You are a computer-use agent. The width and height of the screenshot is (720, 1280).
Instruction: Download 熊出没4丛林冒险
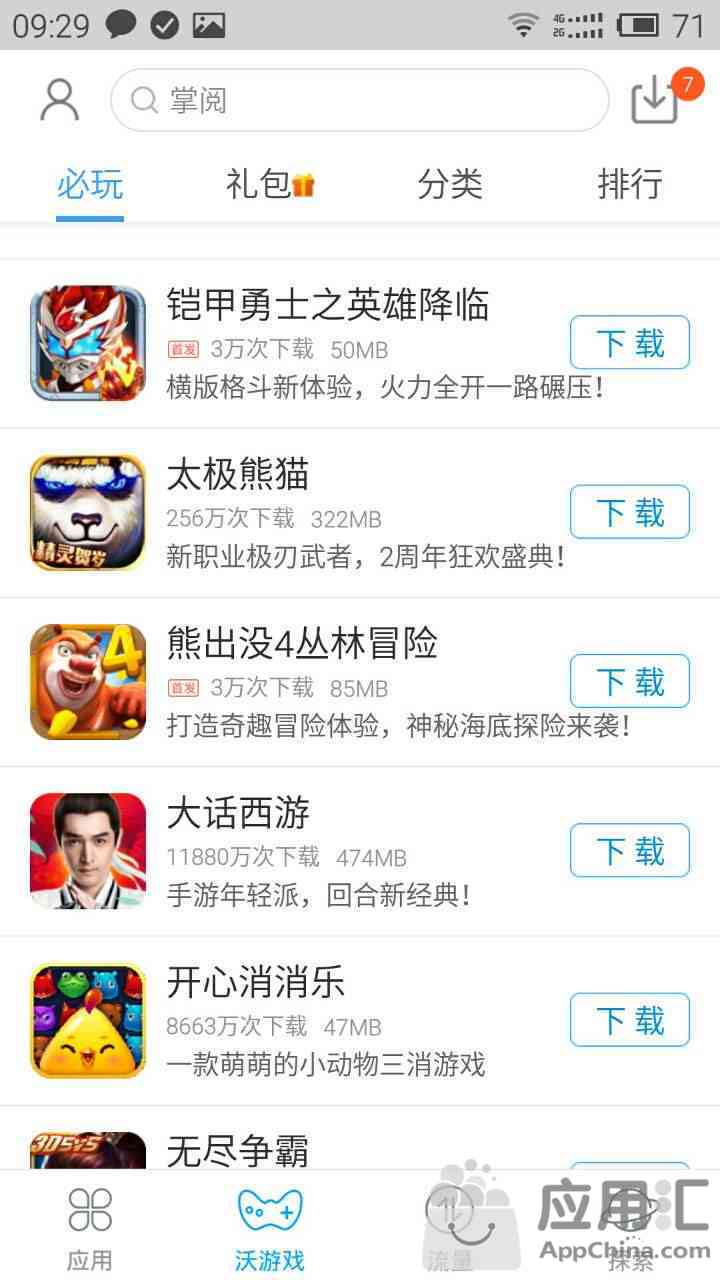(630, 682)
